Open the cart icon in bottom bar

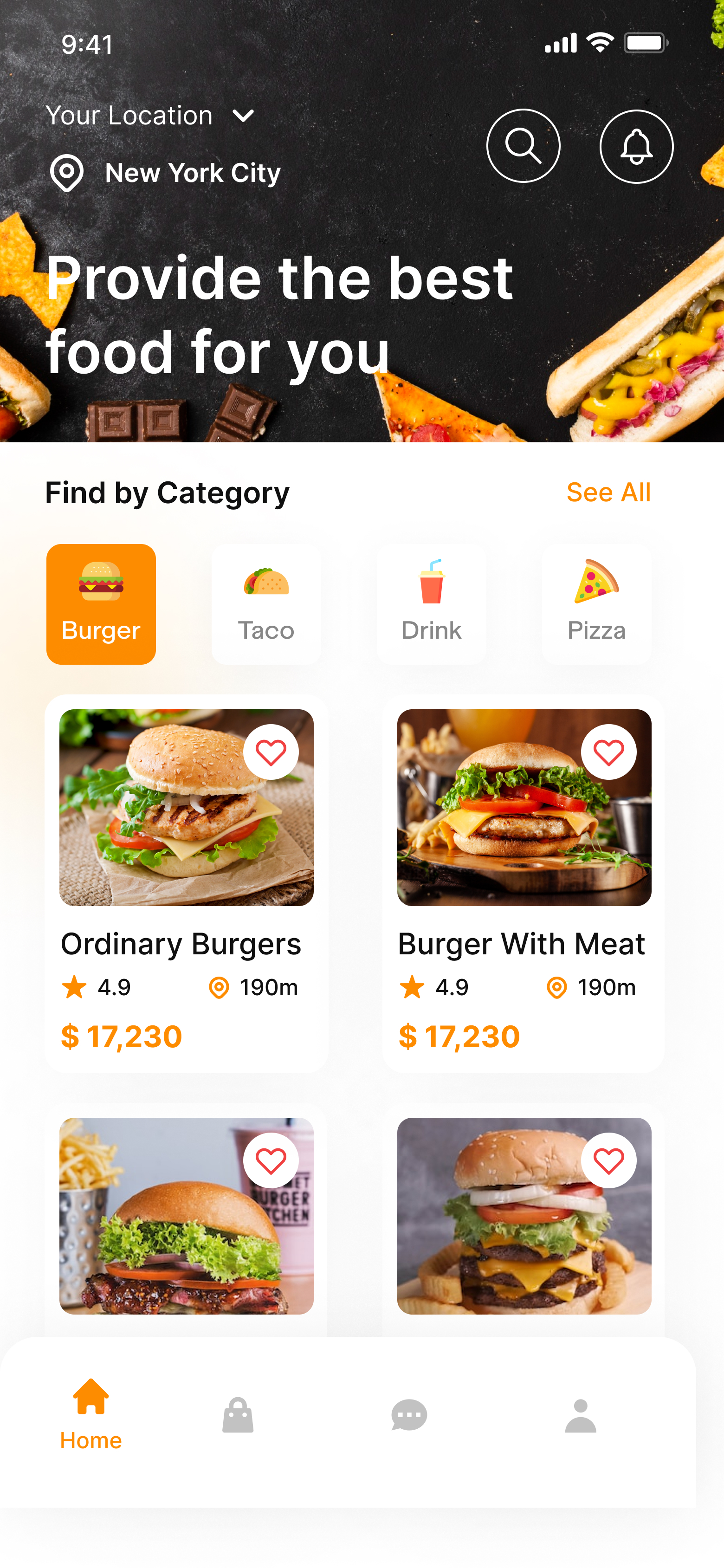pos(237,1416)
